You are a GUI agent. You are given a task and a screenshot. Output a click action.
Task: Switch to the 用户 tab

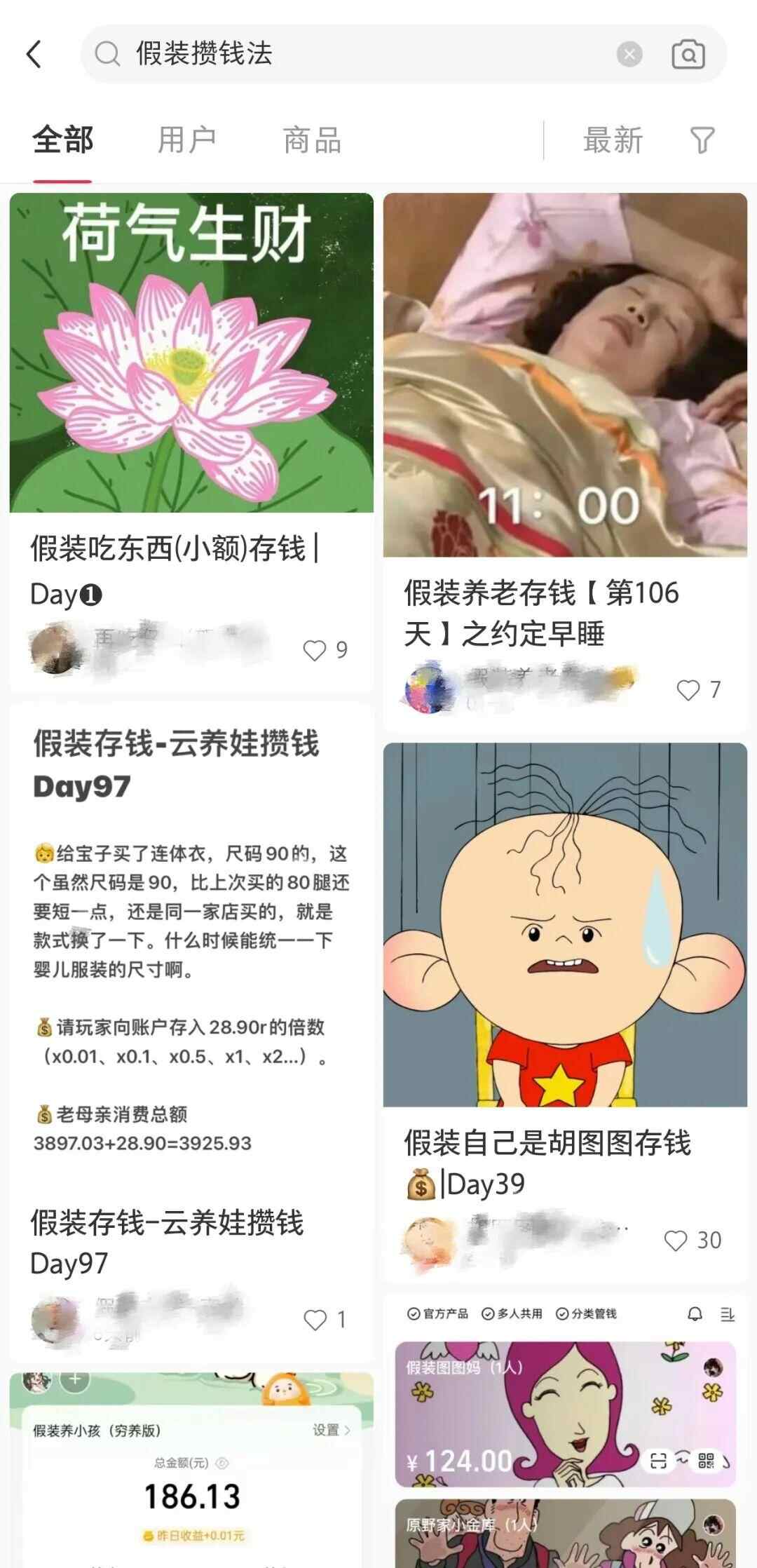[186, 140]
